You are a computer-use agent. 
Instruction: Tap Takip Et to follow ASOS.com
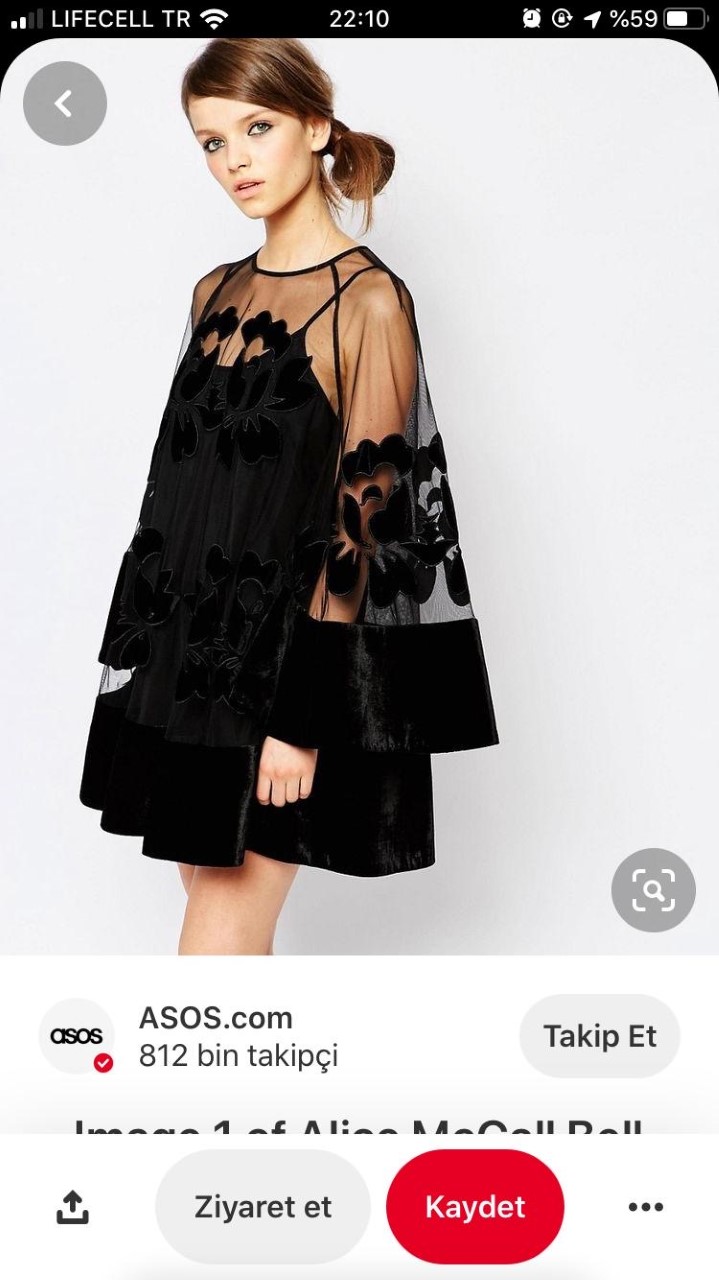point(600,1036)
